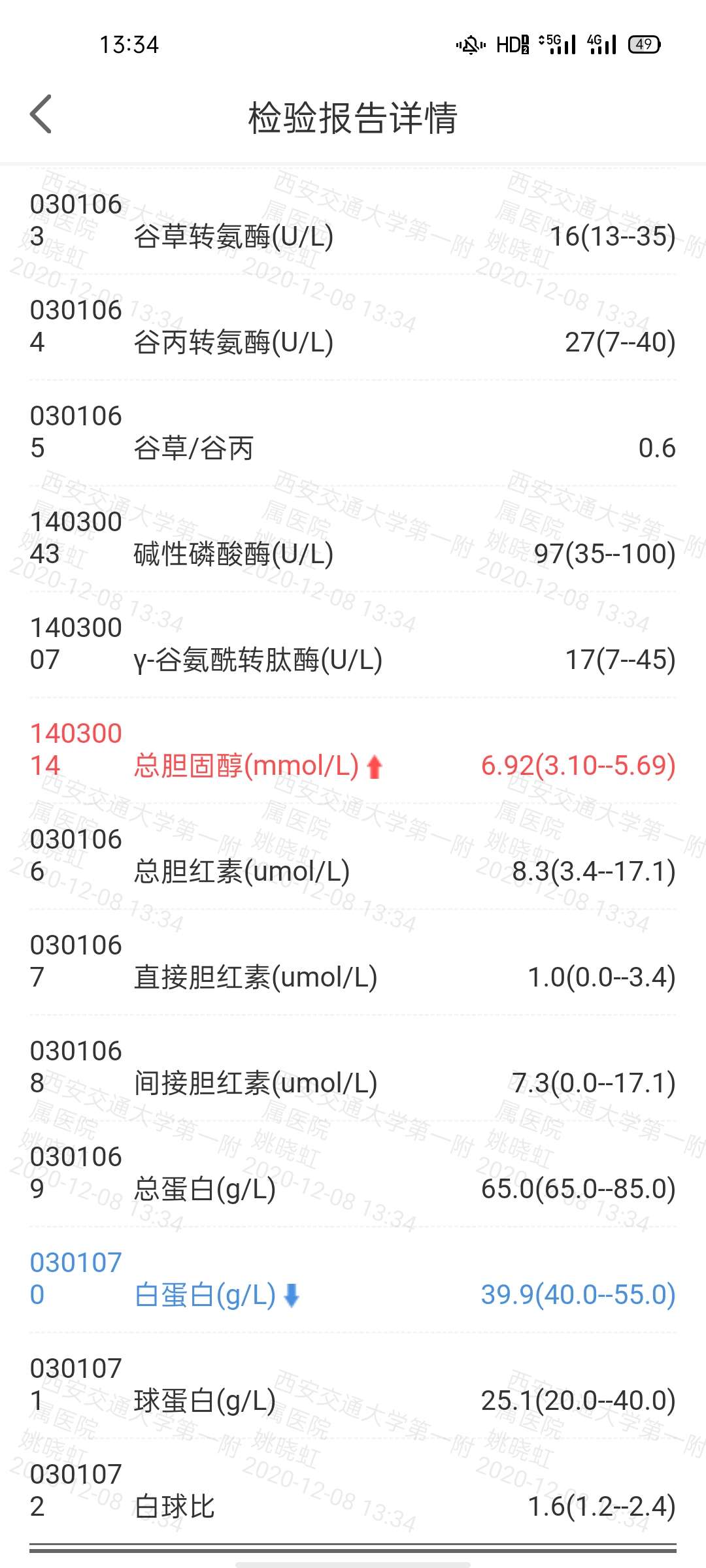The image size is (706, 1568).
Task: Select the 谷草转氨酶 result row
Action: click(x=353, y=222)
